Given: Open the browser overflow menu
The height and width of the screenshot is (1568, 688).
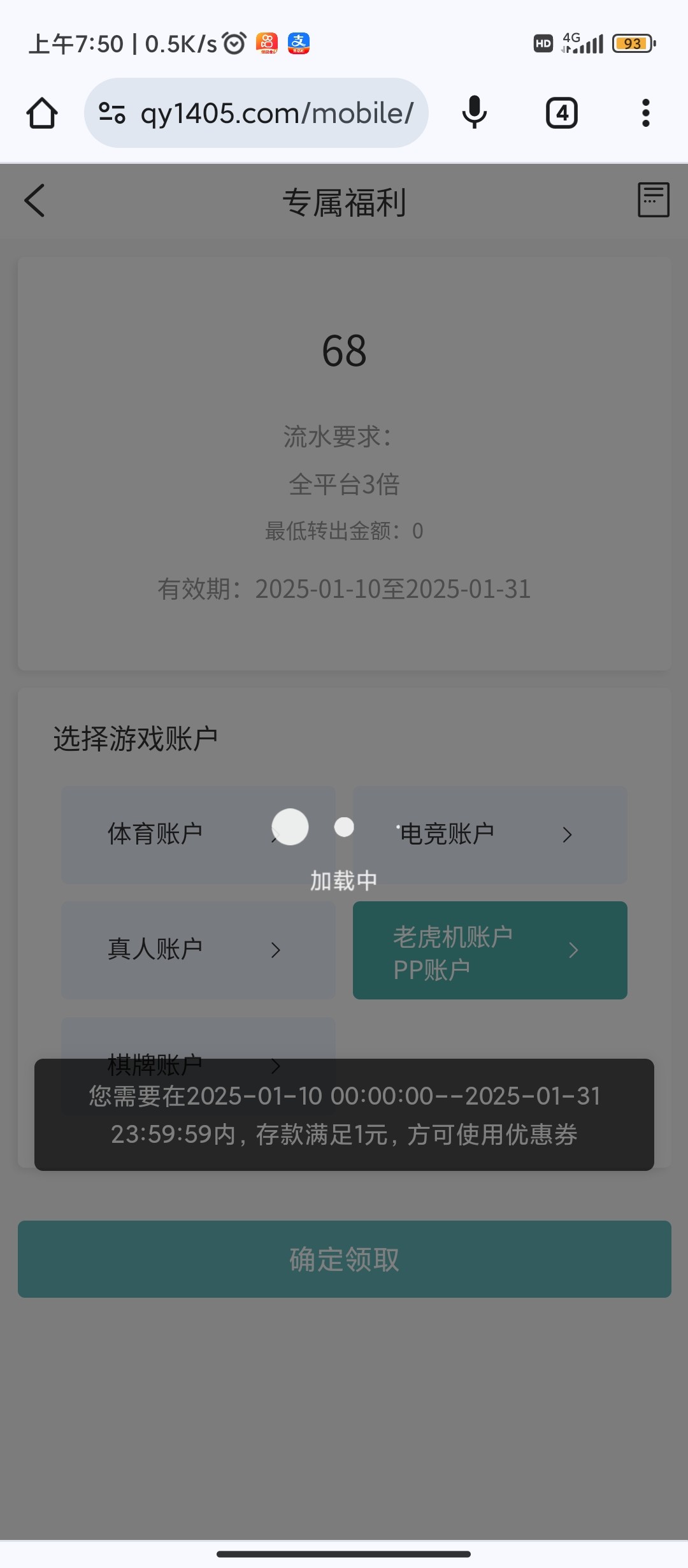Looking at the screenshot, I should click(x=645, y=113).
